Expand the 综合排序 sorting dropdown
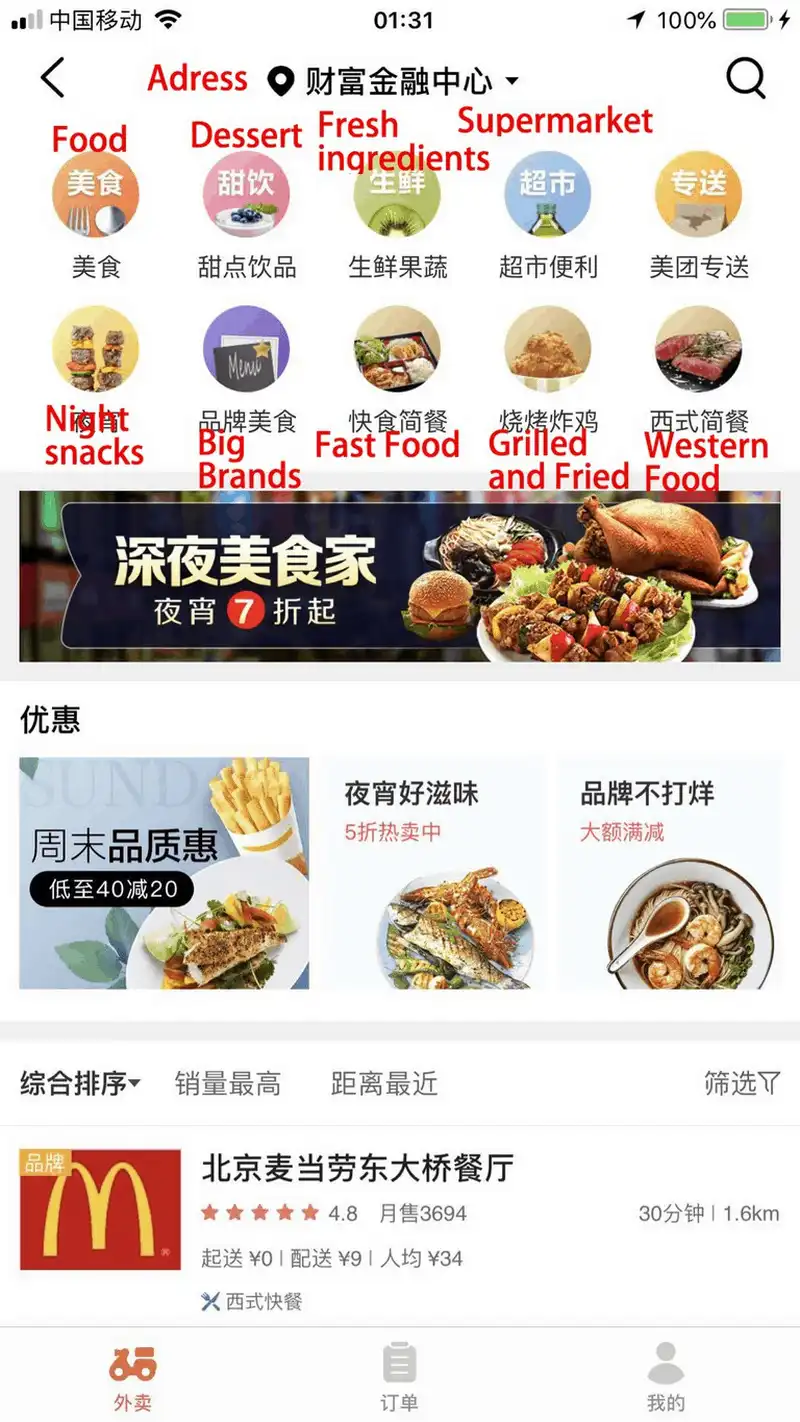This screenshot has height=1422, width=800. (80, 1083)
